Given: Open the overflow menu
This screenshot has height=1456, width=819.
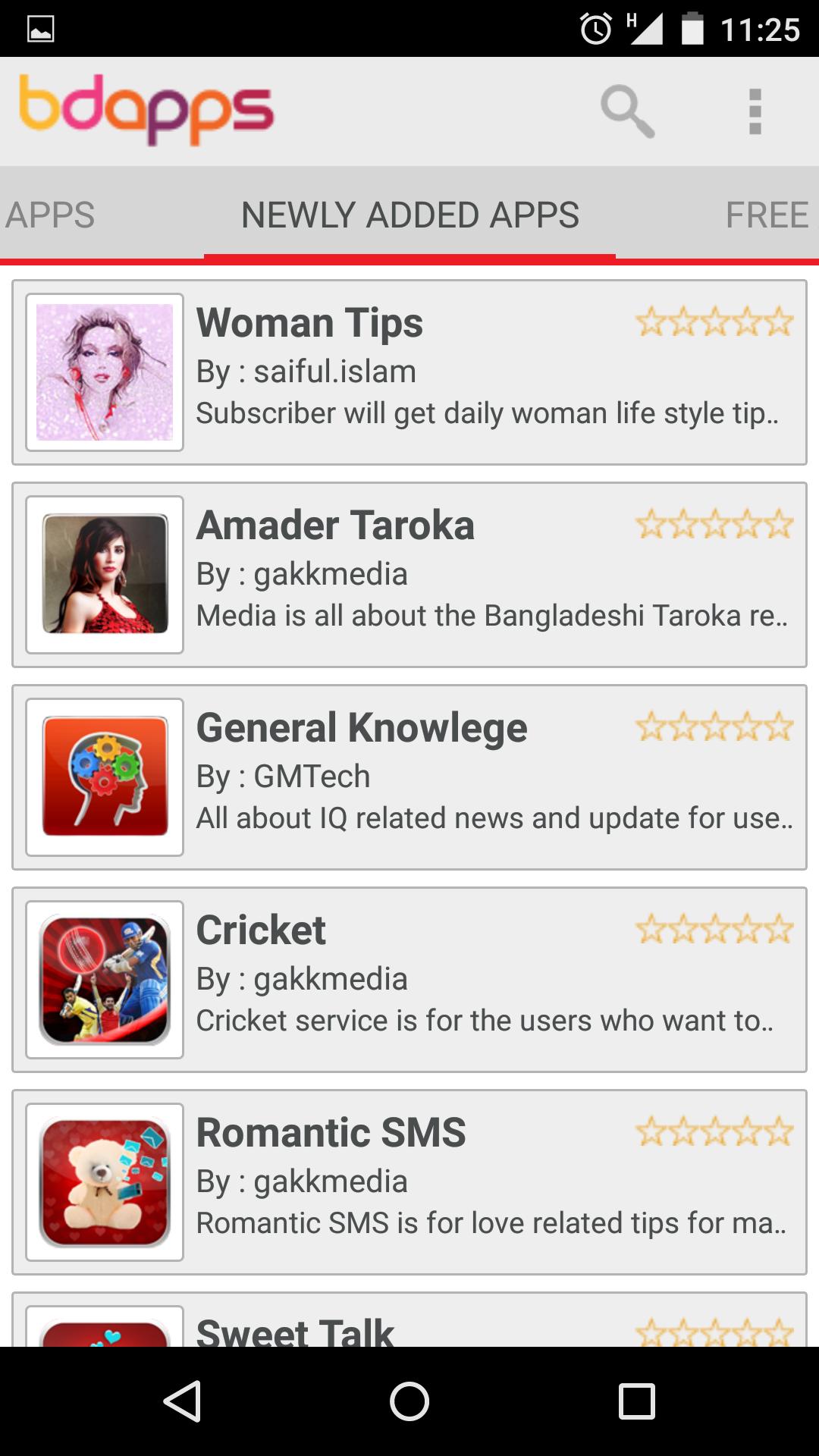Looking at the screenshot, I should (x=755, y=111).
